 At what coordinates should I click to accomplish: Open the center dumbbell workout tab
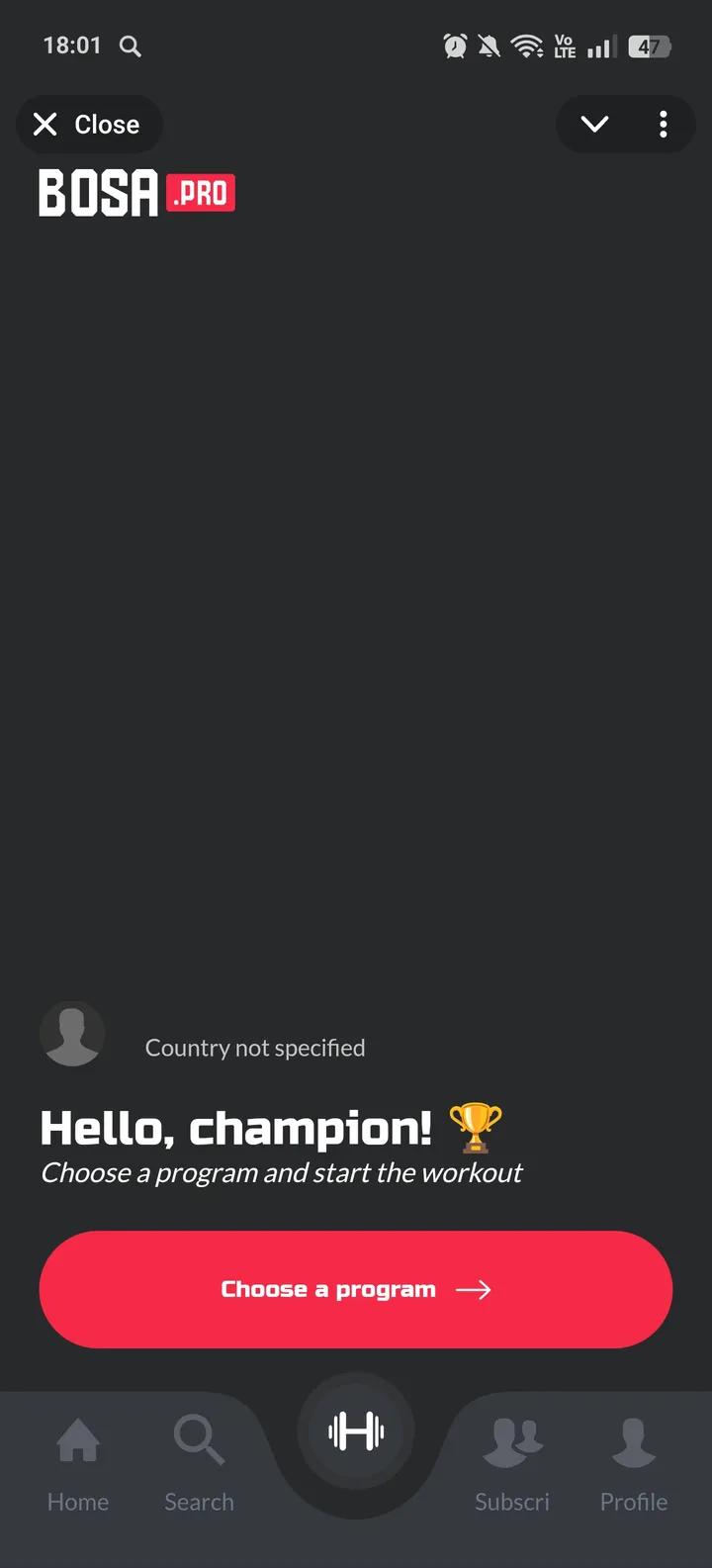(356, 1431)
